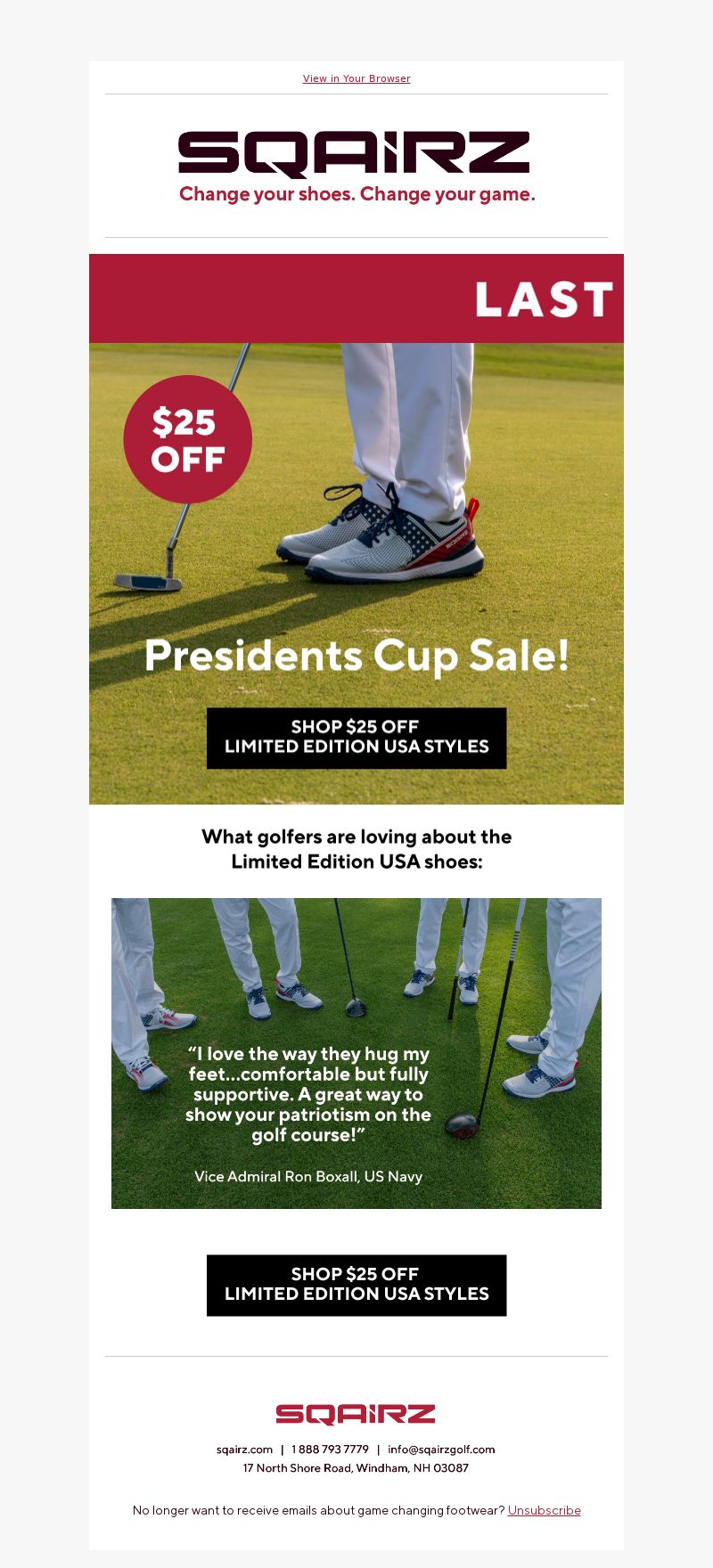Open the Vice Admiral testimonial image

[x=356, y=1053]
